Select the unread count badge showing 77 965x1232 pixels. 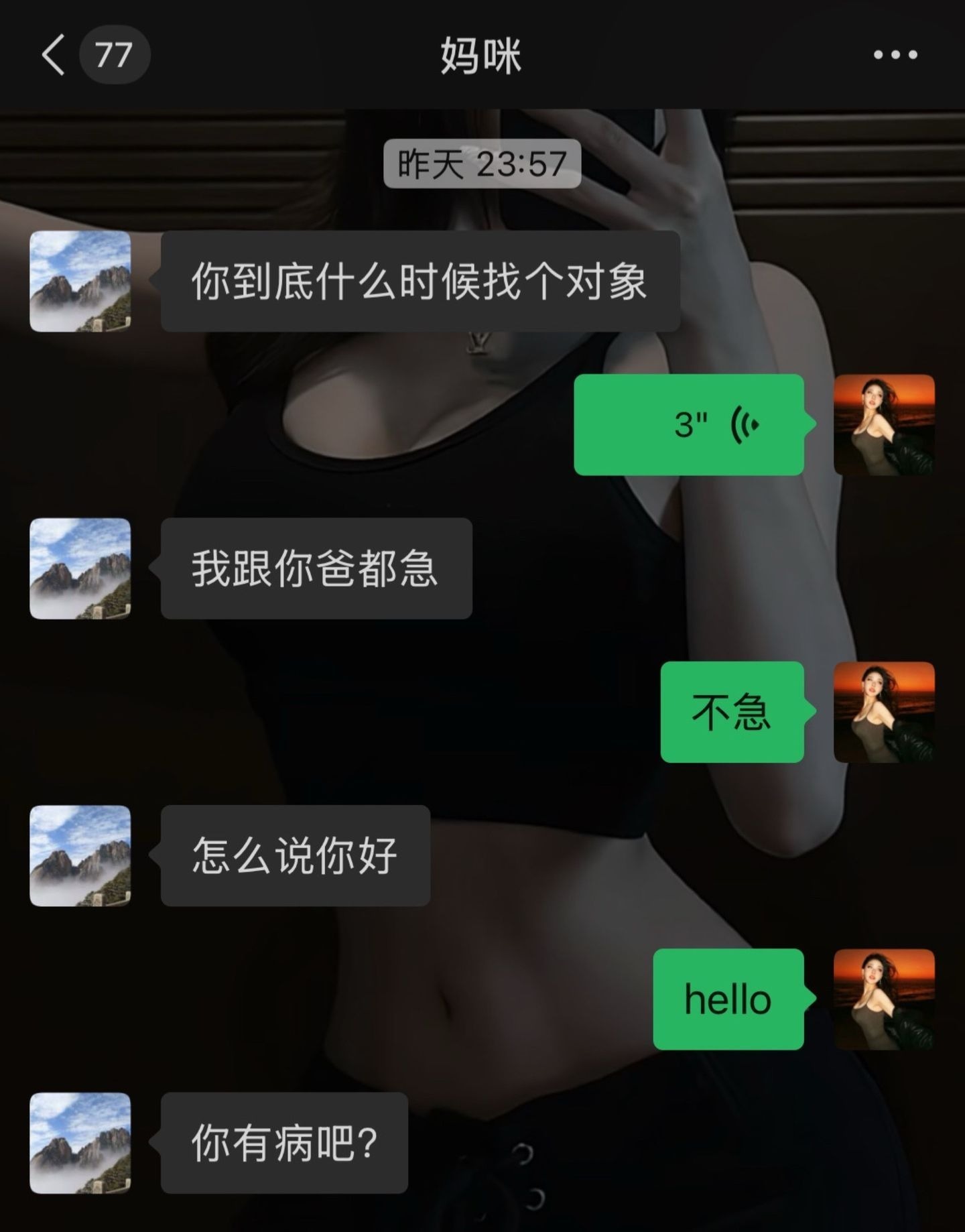(114, 55)
